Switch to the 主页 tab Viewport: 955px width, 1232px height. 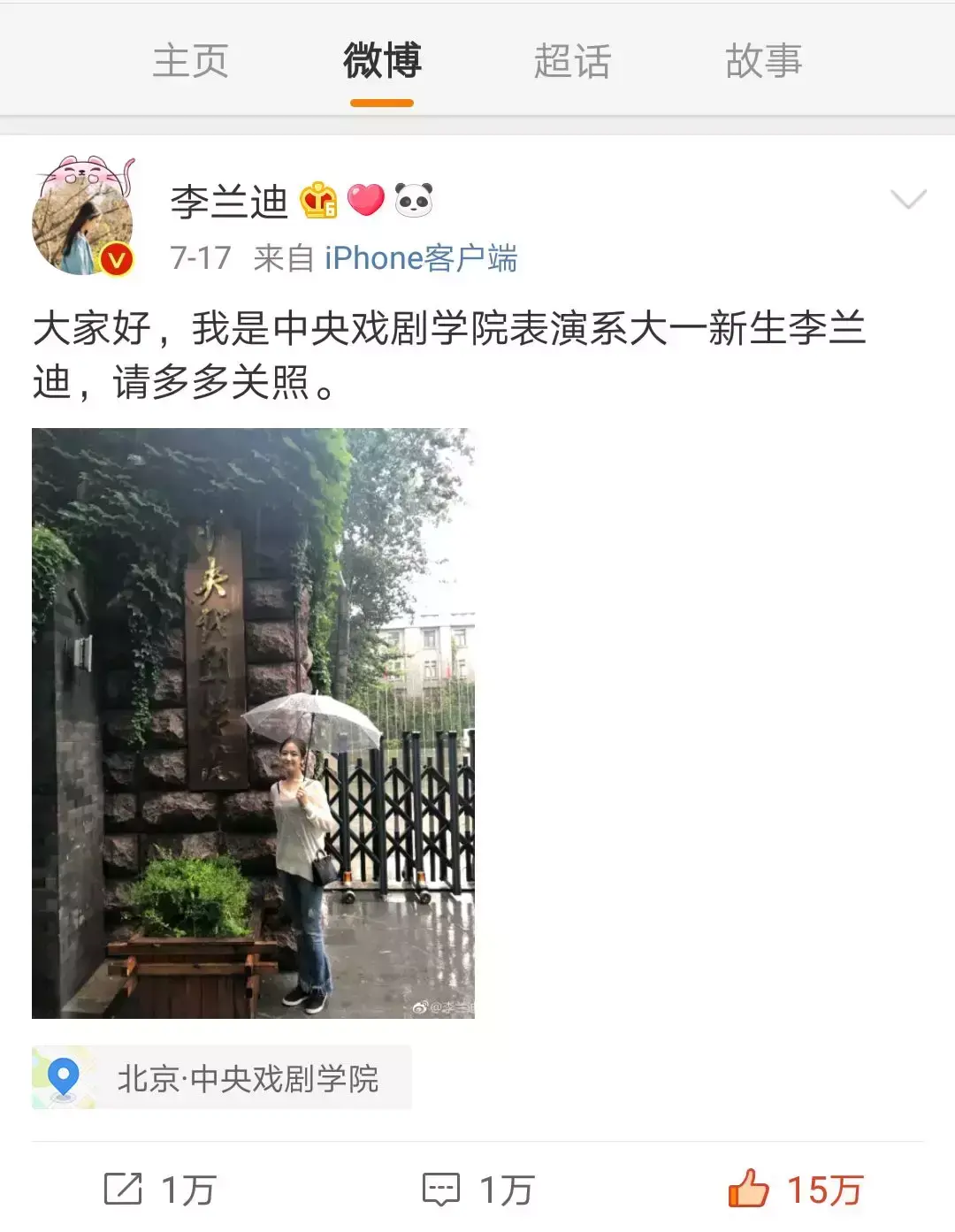coord(190,62)
